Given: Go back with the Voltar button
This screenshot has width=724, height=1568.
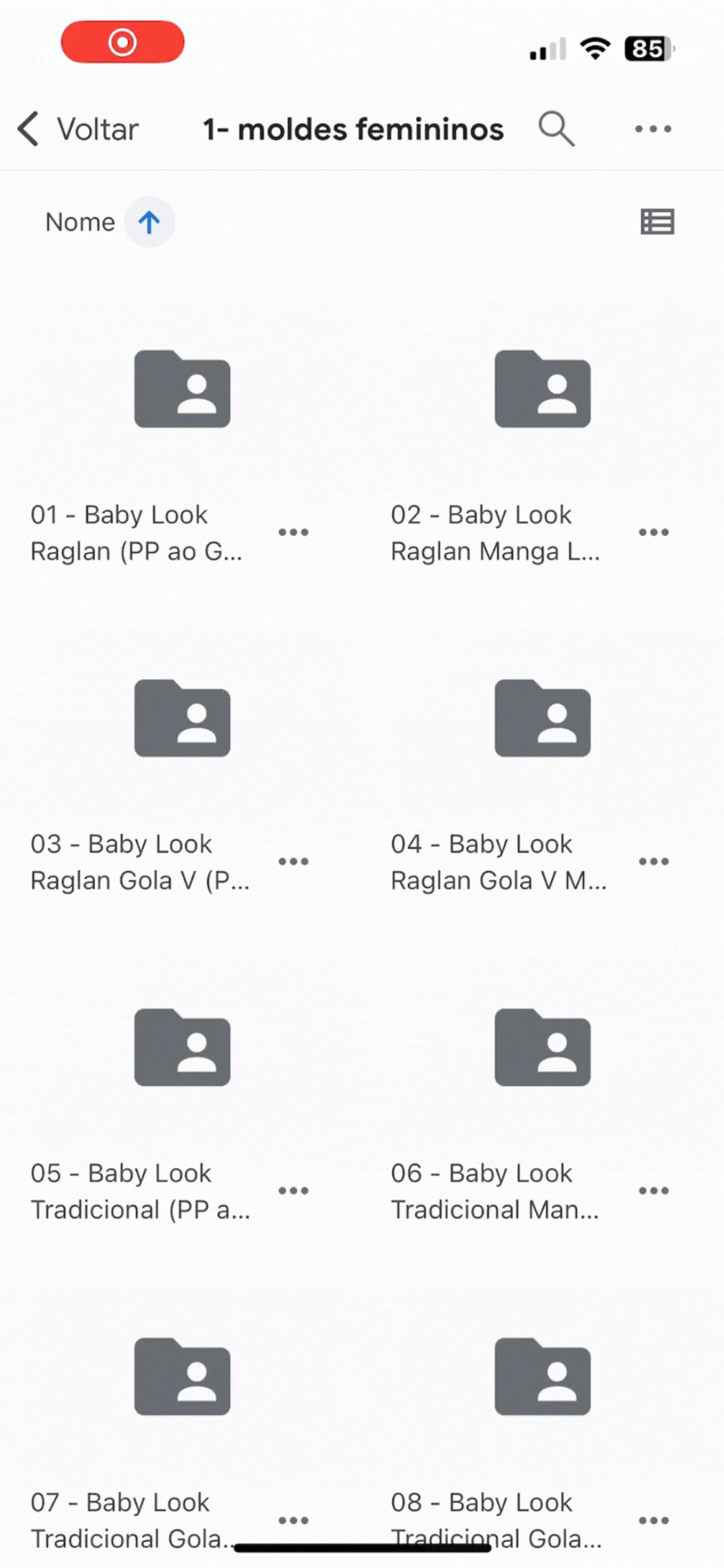Looking at the screenshot, I should pyautogui.click(x=78, y=129).
